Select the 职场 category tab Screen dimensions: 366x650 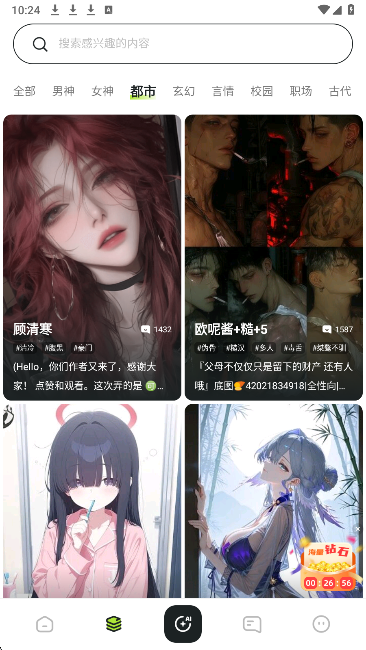(x=301, y=91)
